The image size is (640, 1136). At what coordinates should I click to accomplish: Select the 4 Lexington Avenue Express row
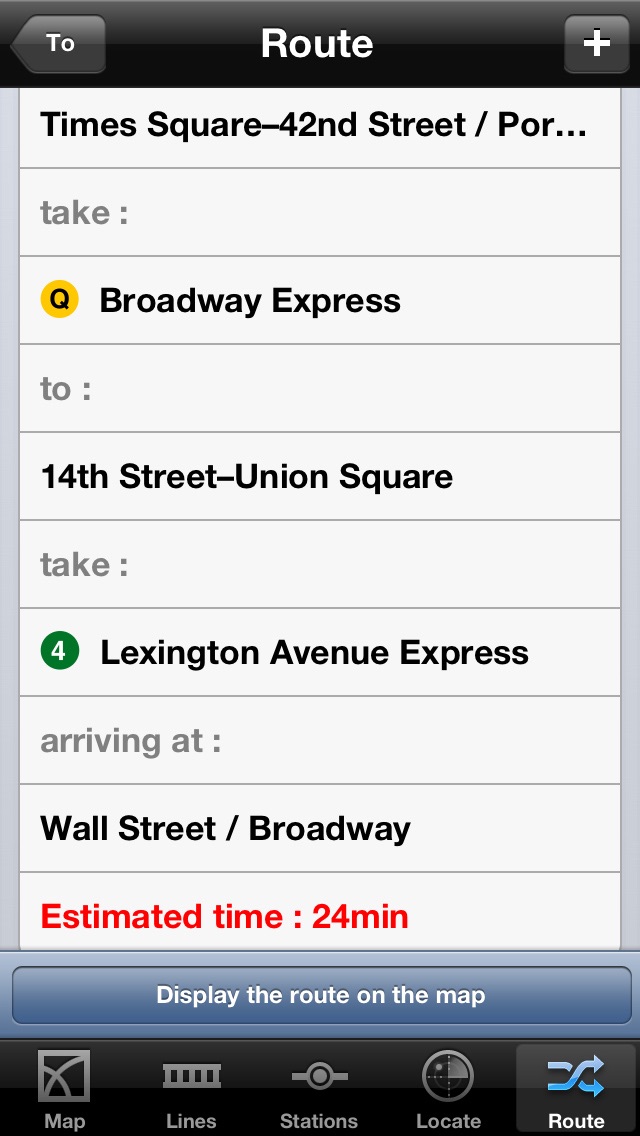(x=320, y=652)
